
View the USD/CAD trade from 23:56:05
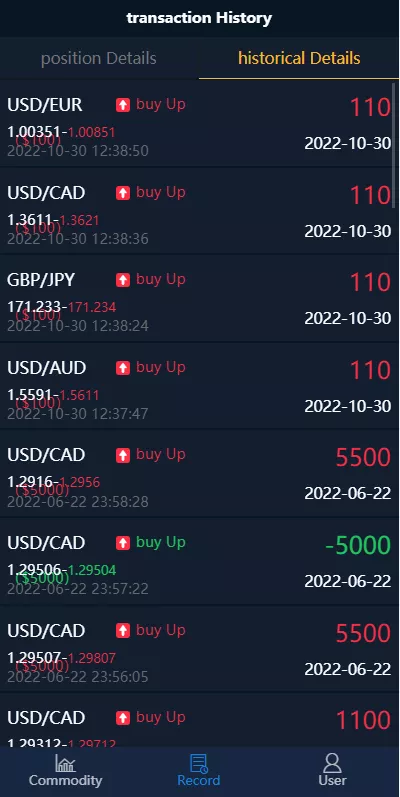point(199,649)
